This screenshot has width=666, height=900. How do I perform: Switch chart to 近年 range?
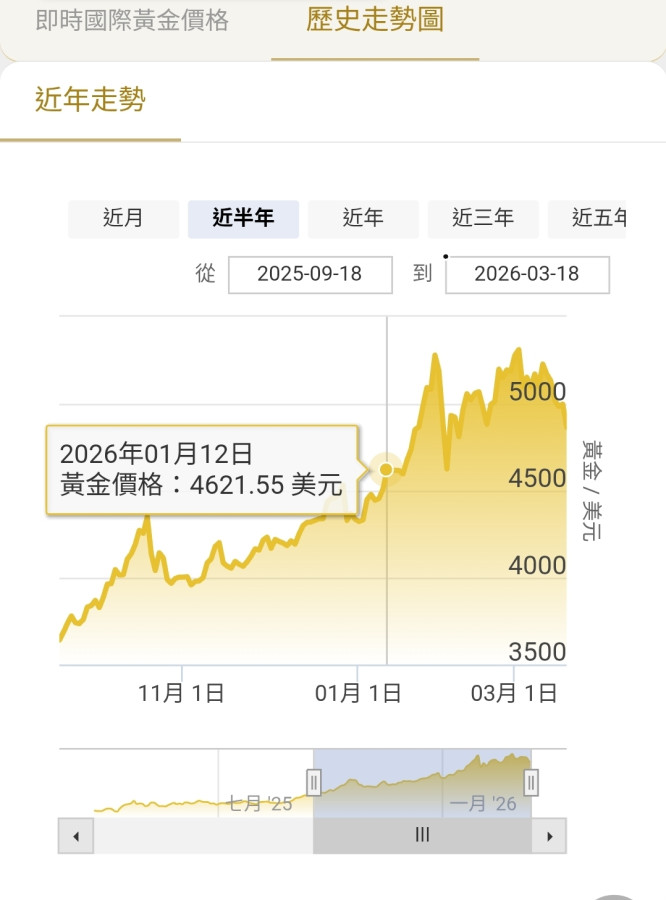[x=363, y=218]
